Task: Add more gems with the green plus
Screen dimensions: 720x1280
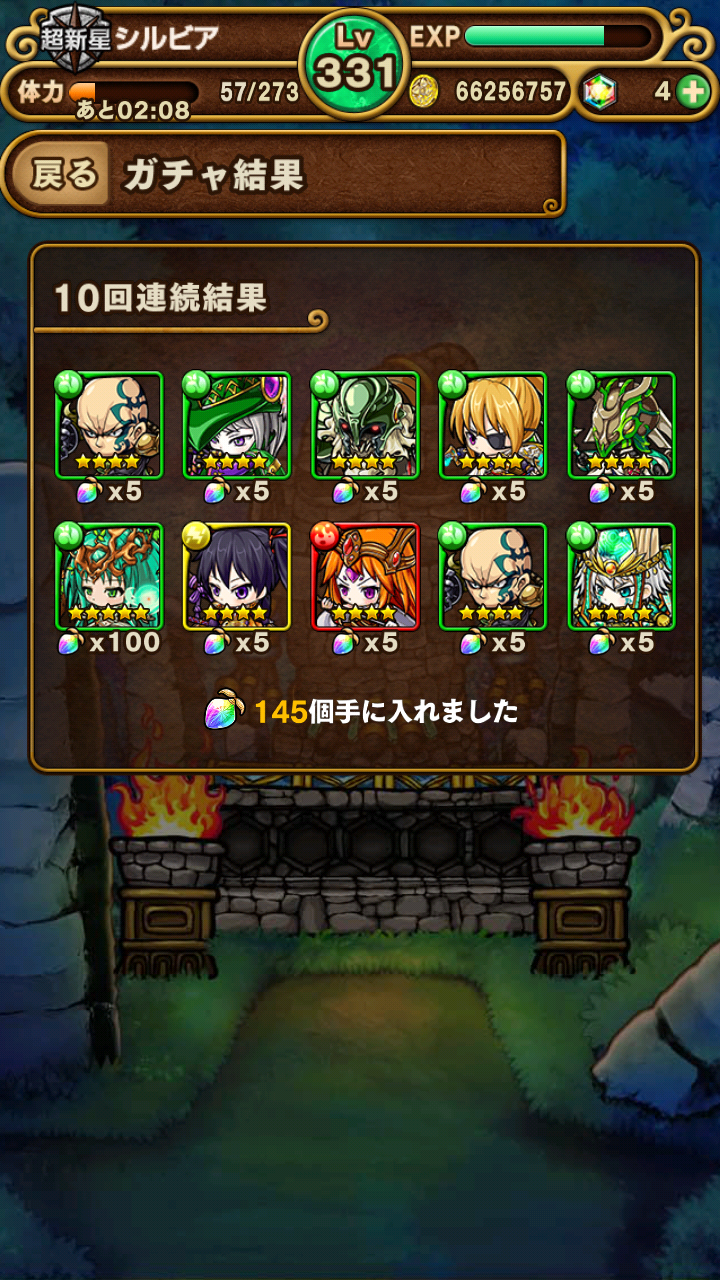Action: [x=692, y=92]
